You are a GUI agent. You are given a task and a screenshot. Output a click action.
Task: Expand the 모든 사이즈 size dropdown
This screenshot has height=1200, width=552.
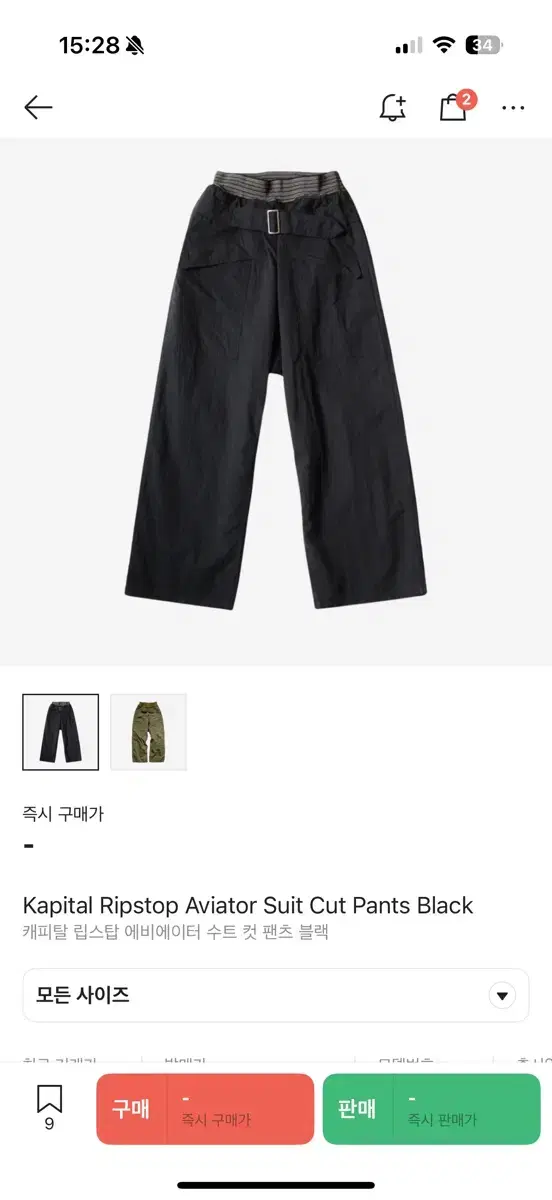pyautogui.click(x=276, y=995)
